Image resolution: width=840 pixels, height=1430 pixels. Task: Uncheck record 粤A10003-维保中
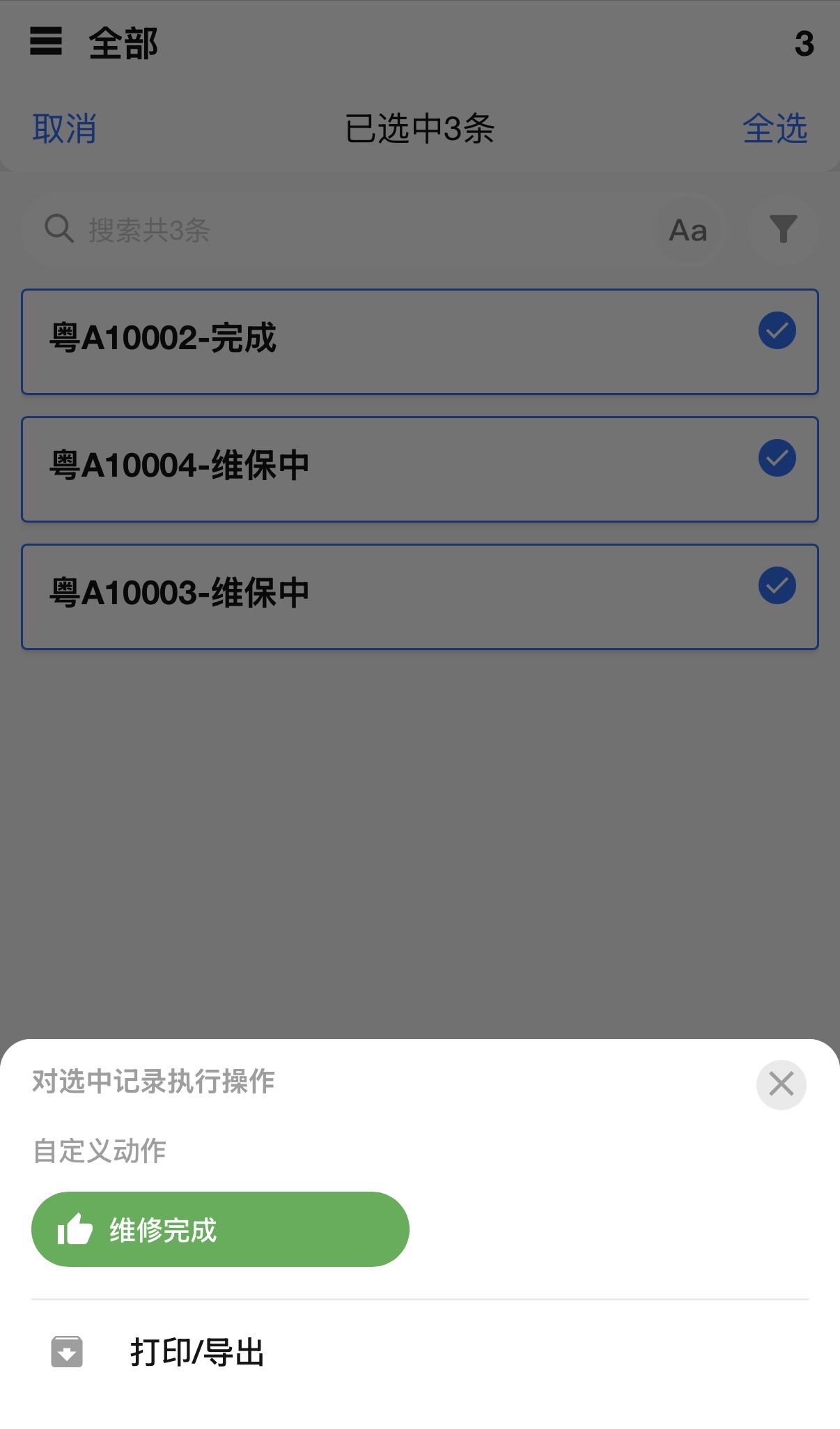[x=777, y=585]
